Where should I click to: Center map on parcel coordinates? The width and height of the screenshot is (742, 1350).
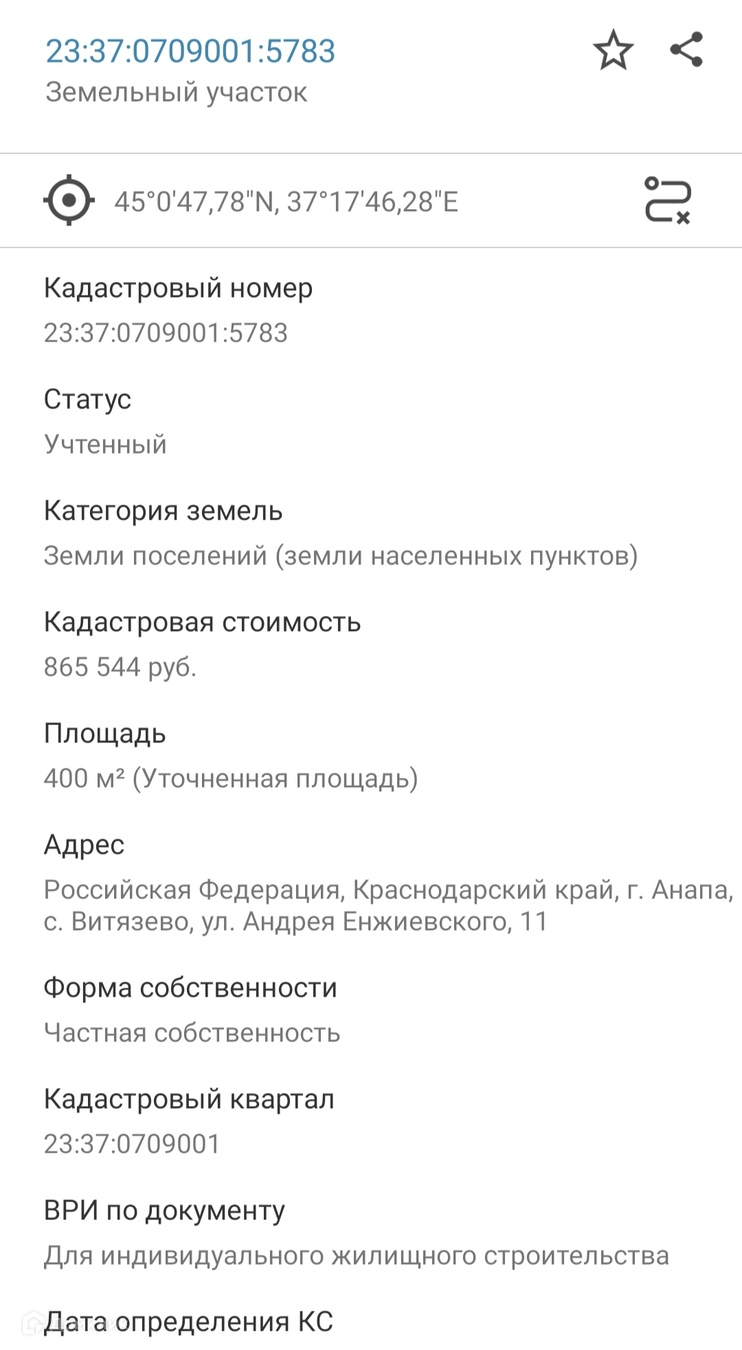click(x=69, y=201)
